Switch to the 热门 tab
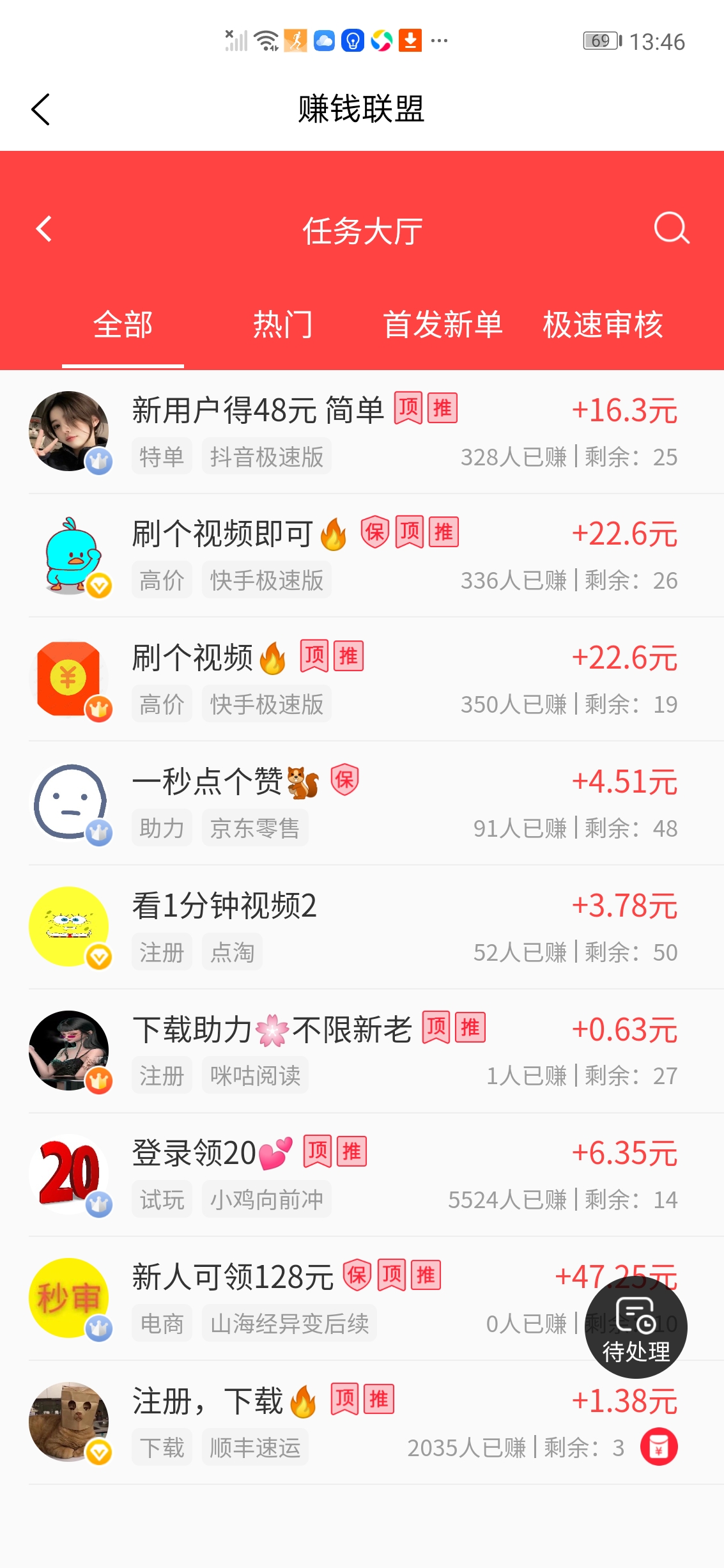724x1568 pixels. tap(281, 325)
